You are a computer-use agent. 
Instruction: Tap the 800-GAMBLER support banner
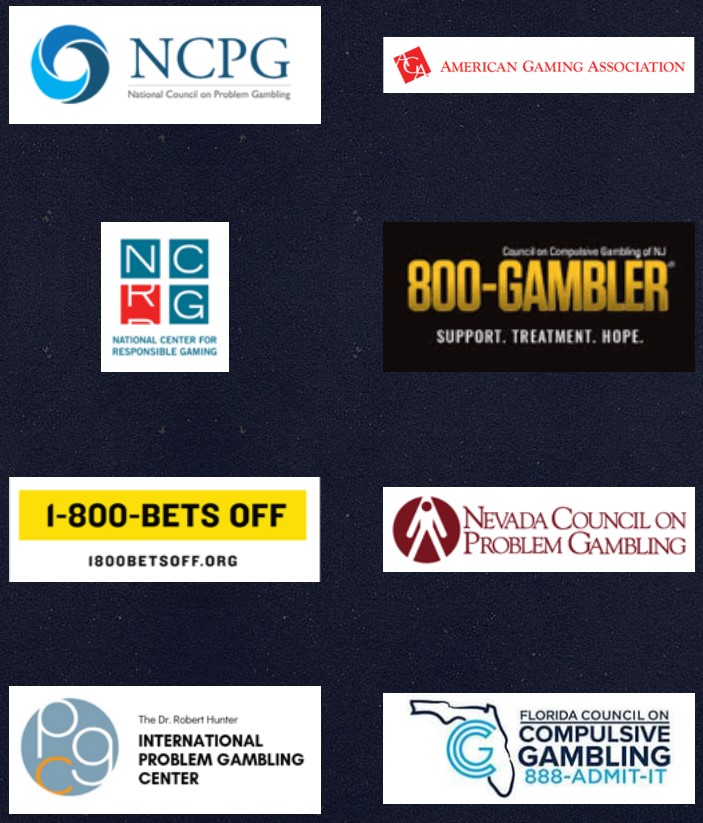pos(538,297)
